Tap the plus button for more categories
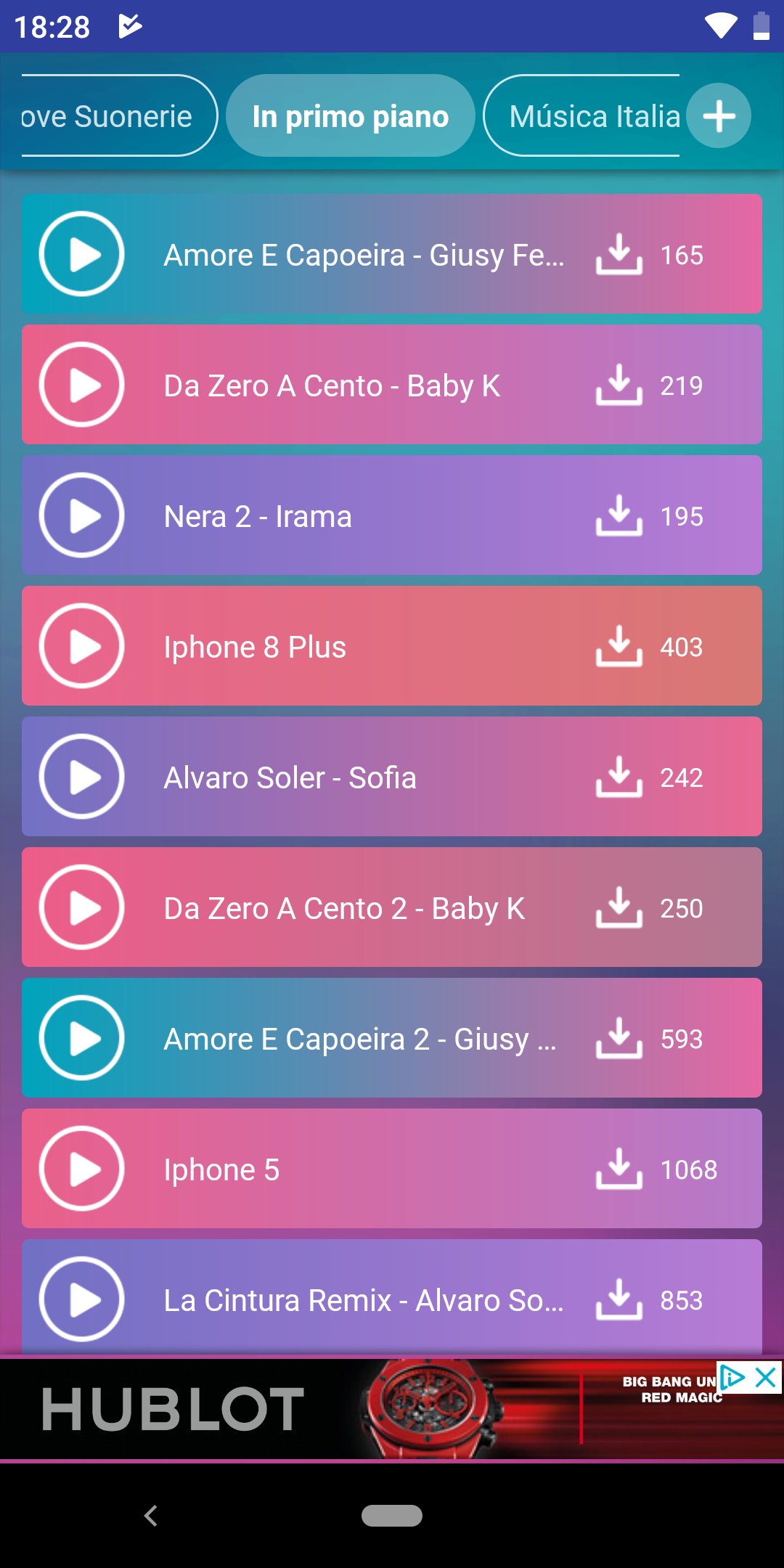Viewport: 784px width, 1568px height. tap(719, 116)
